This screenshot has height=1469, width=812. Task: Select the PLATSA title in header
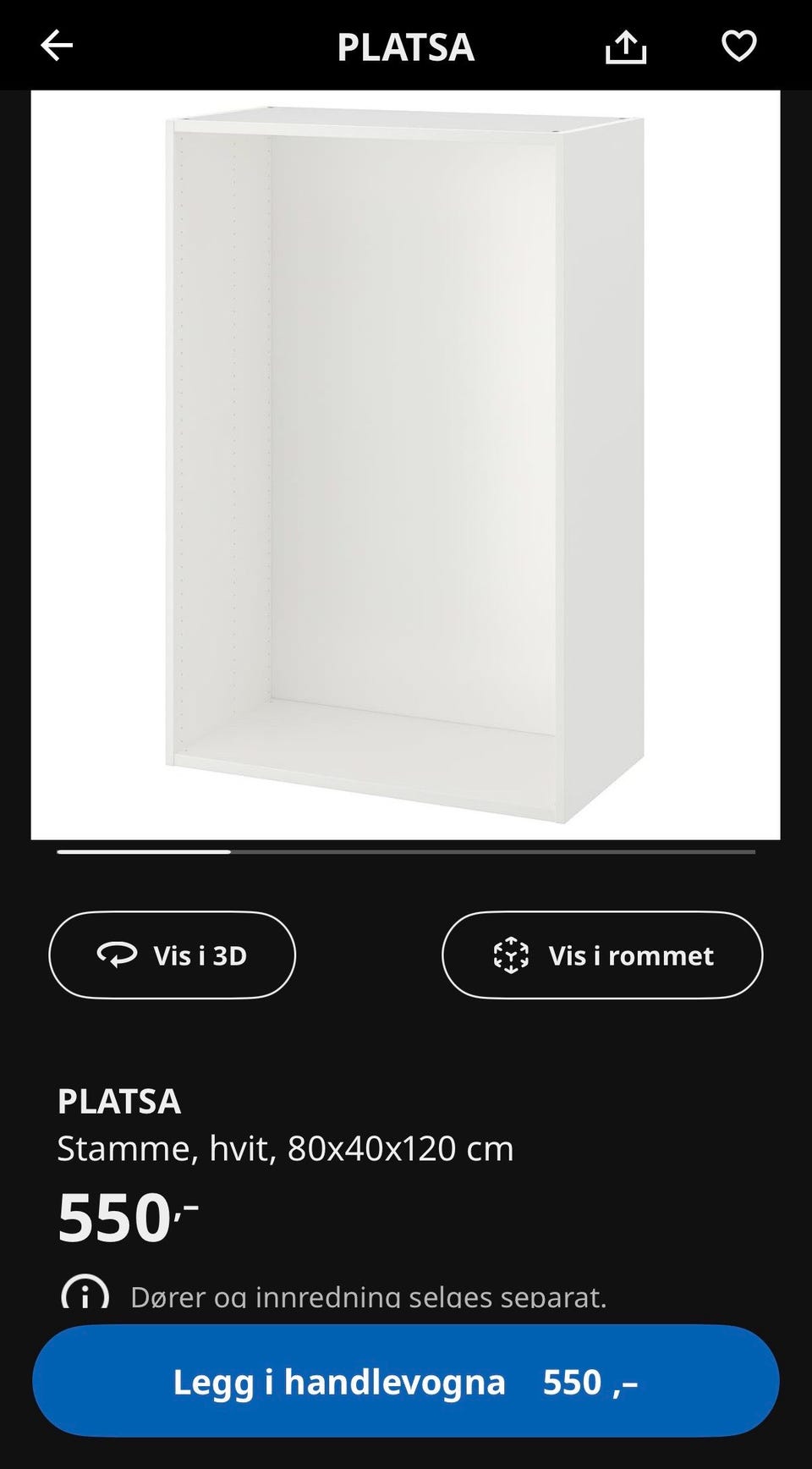[x=406, y=47]
